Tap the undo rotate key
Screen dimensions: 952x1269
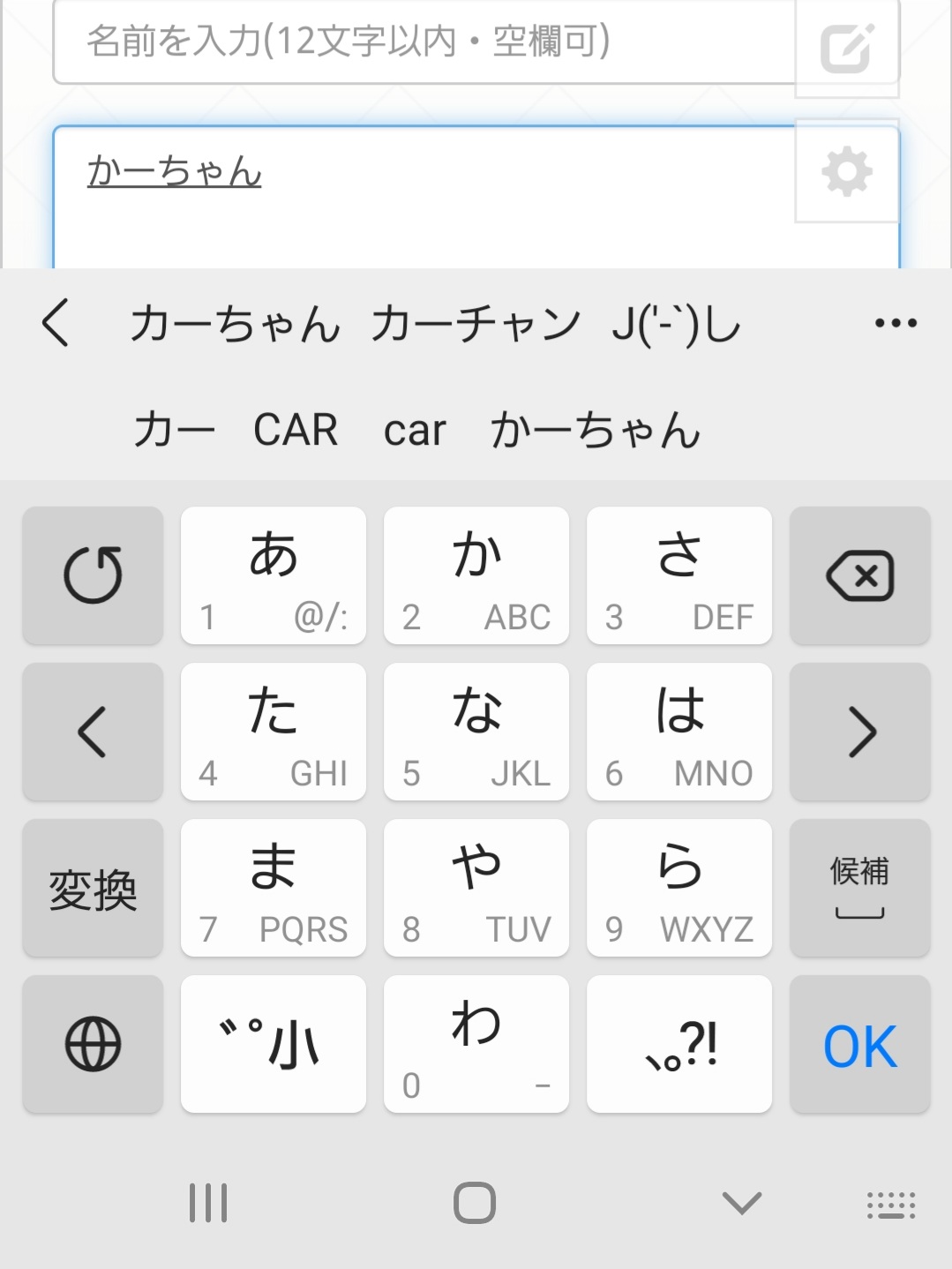(x=93, y=575)
